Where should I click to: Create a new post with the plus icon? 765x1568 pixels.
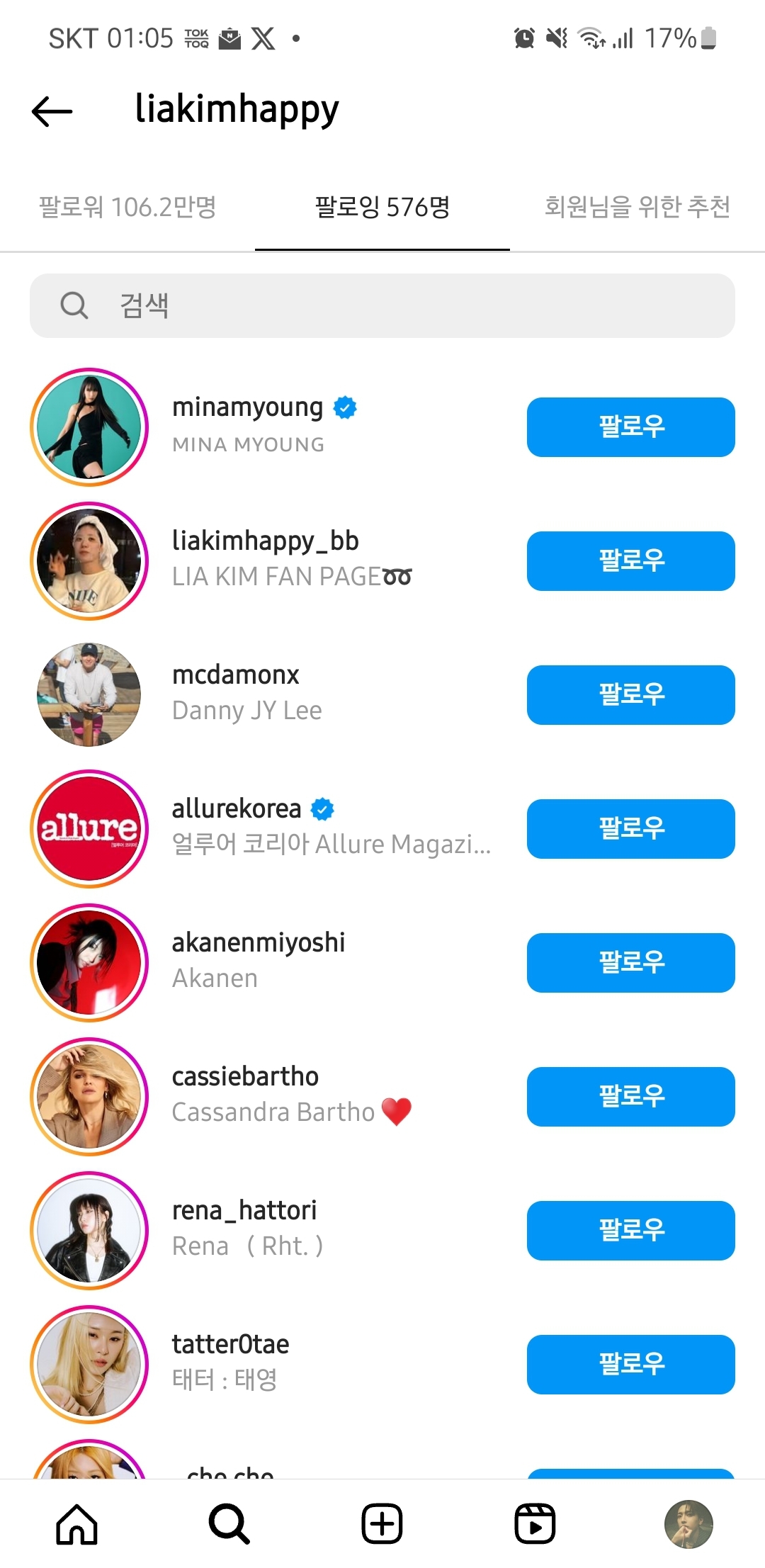coord(382,1523)
